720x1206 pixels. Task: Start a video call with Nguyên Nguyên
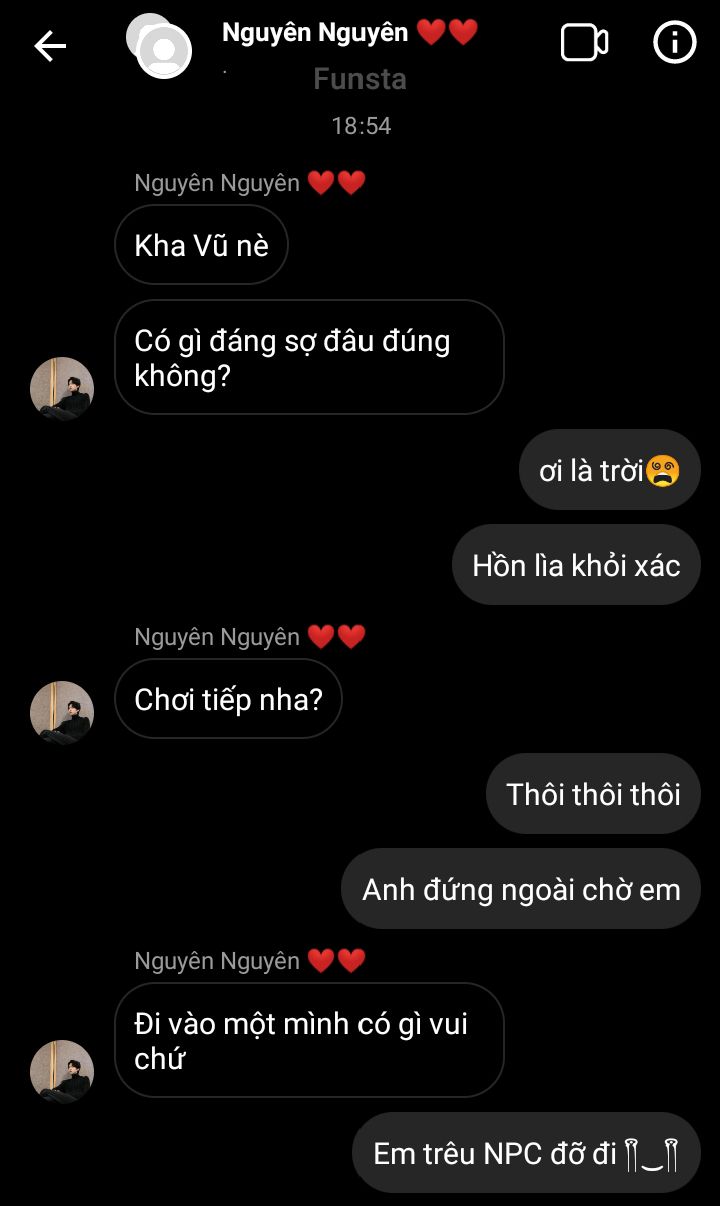pyautogui.click(x=584, y=43)
